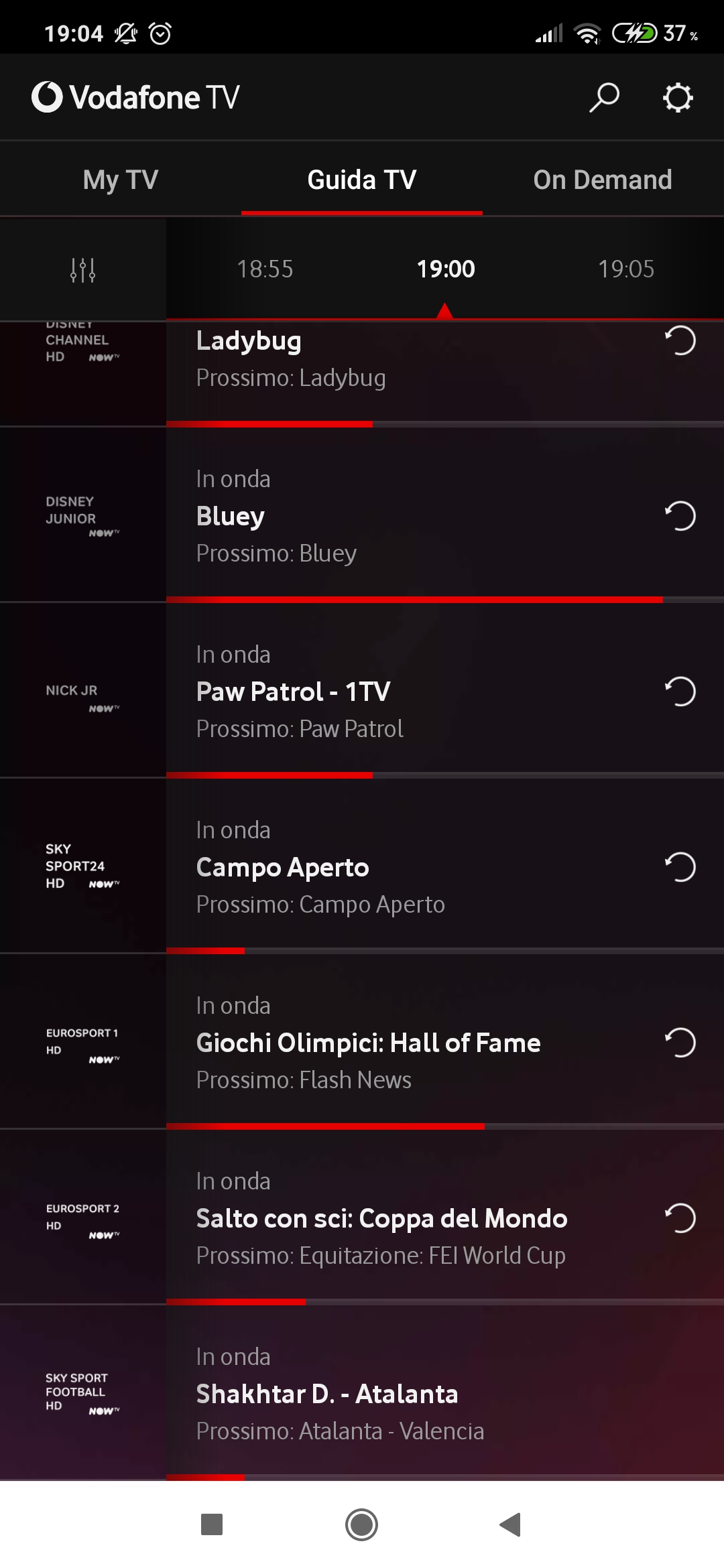The height and width of the screenshot is (1568, 724).
Task: Jump to the 19:05 time slot
Action: (626, 269)
